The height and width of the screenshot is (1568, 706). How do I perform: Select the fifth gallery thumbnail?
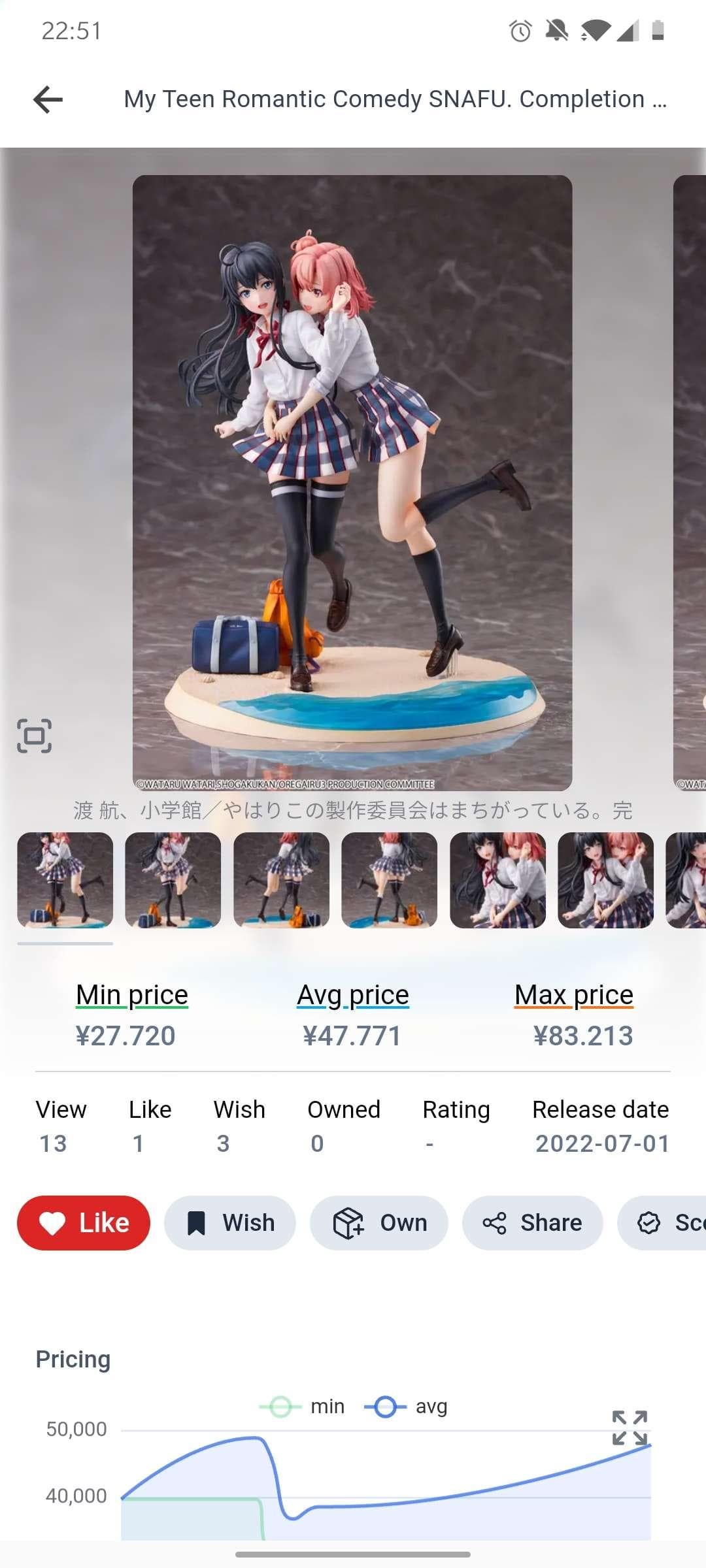point(497,880)
